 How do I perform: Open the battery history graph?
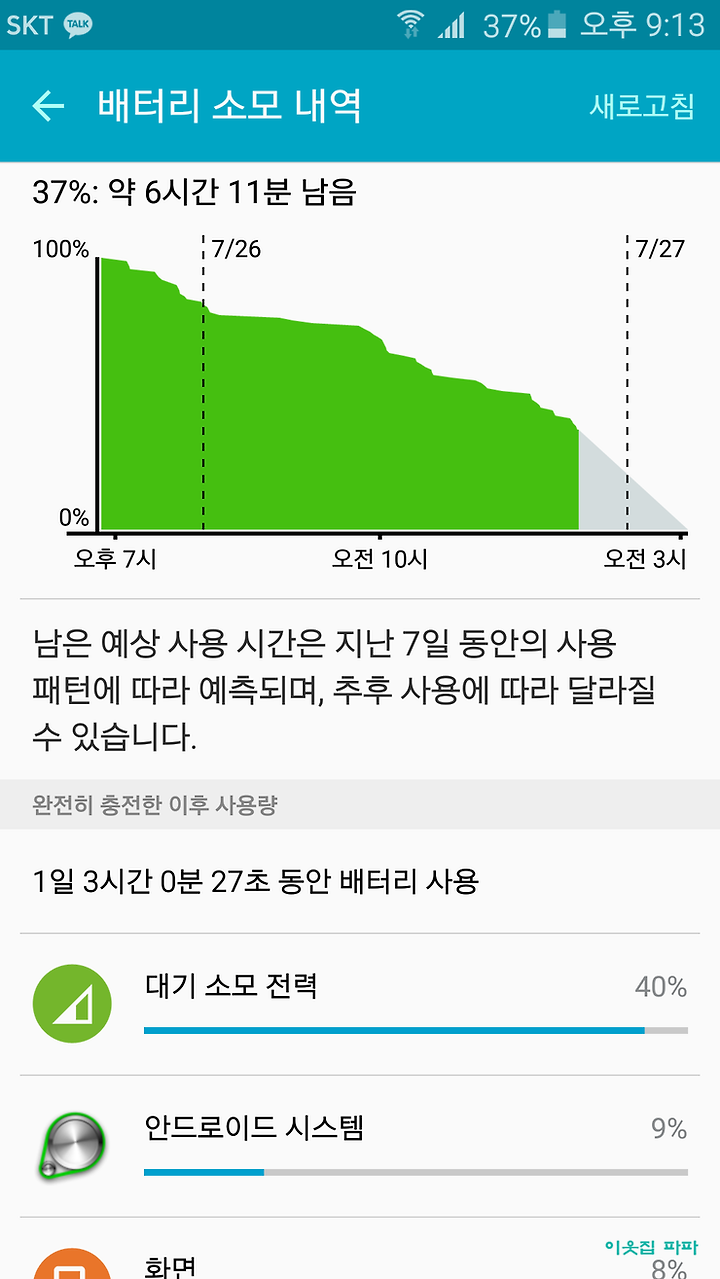click(x=360, y=400)
